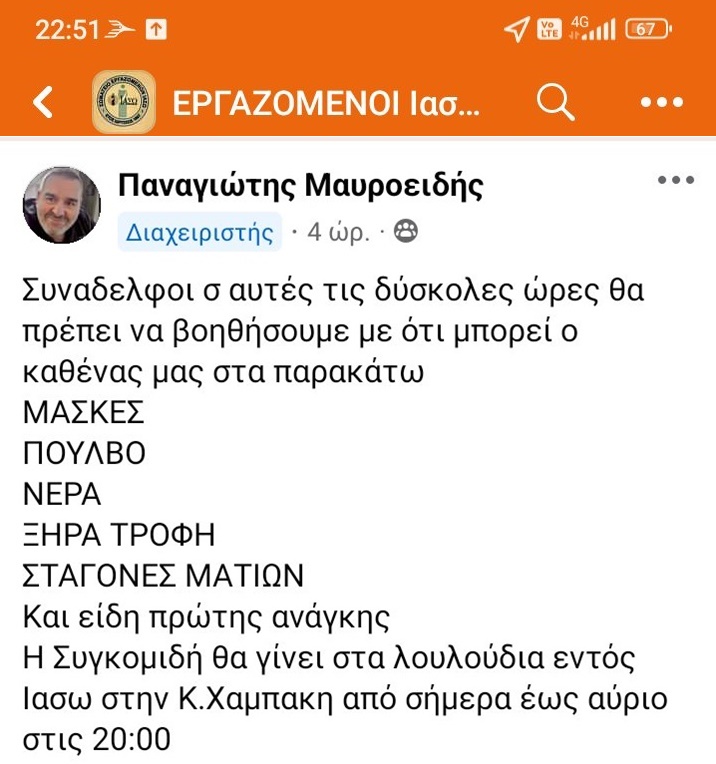Open the post options three-dot menu
The image size is (716, 764).
coord(674,180)
